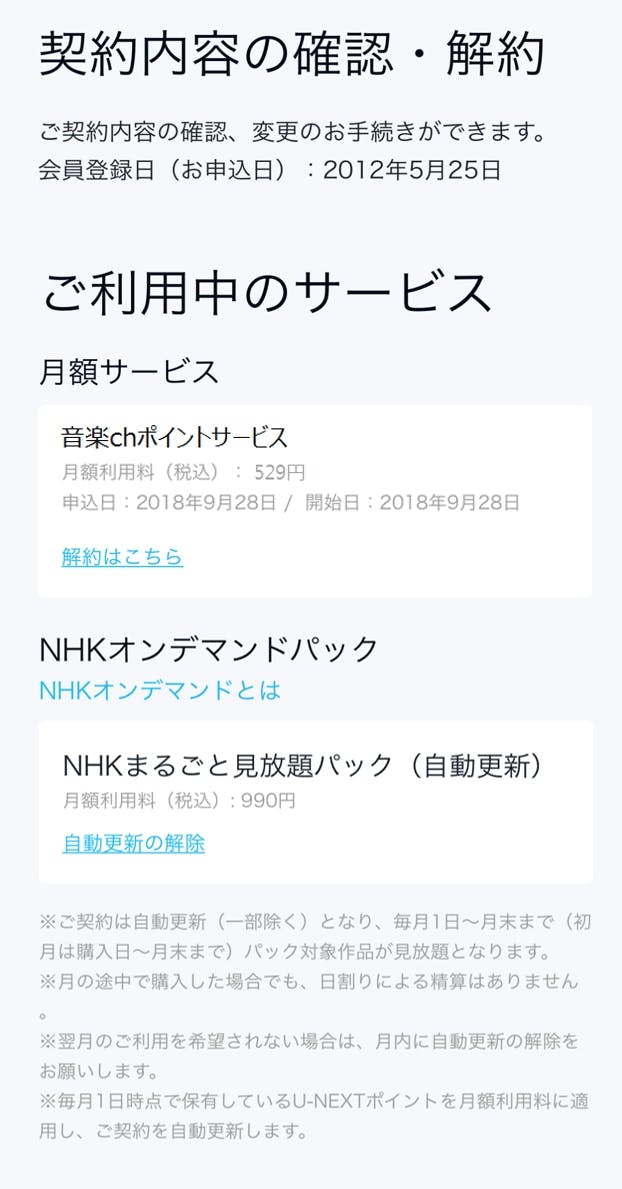Tap the 解約はこちら cancellation link
The height and width of the screenshot is (1189, 622).
click(x=122, y=557)
